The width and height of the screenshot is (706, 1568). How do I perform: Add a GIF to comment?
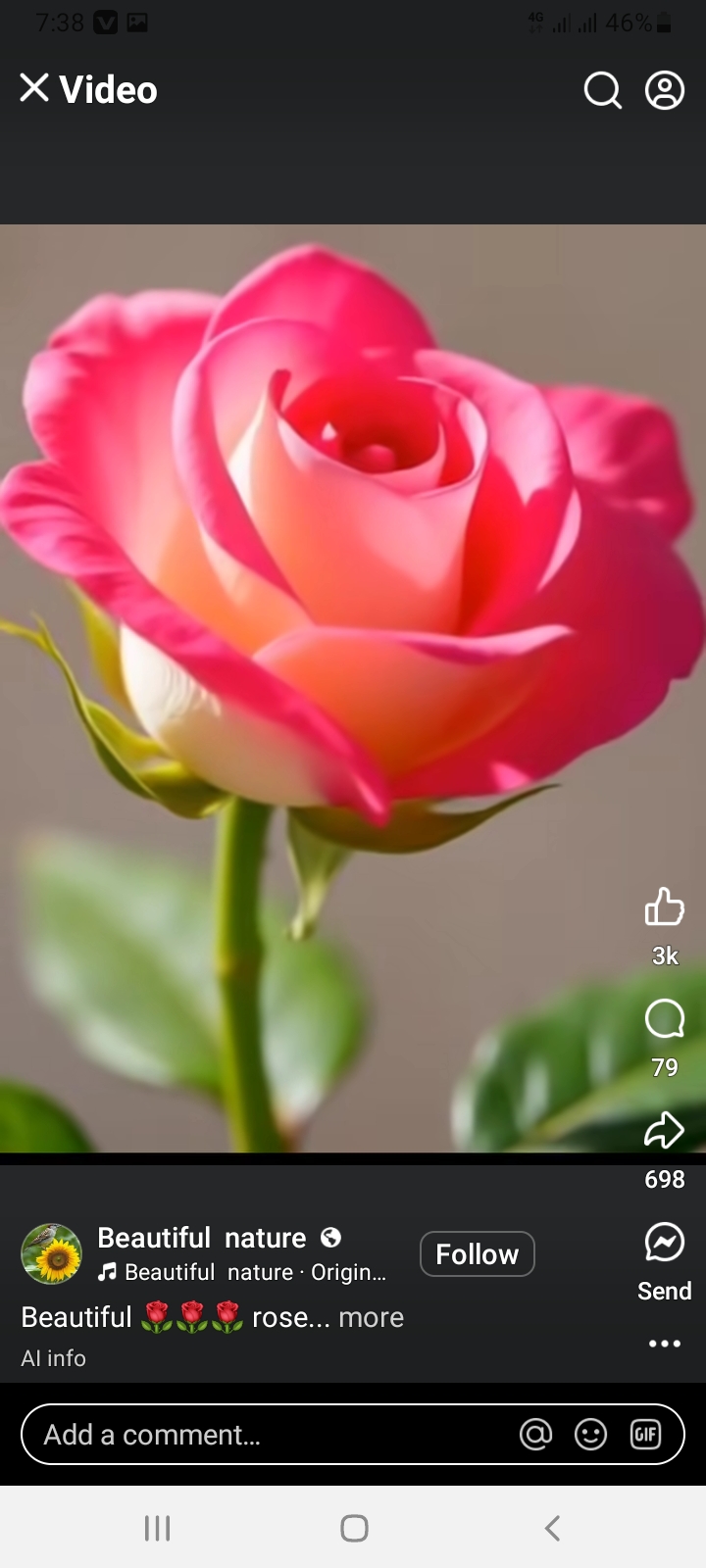click(x=645, y=1435)
